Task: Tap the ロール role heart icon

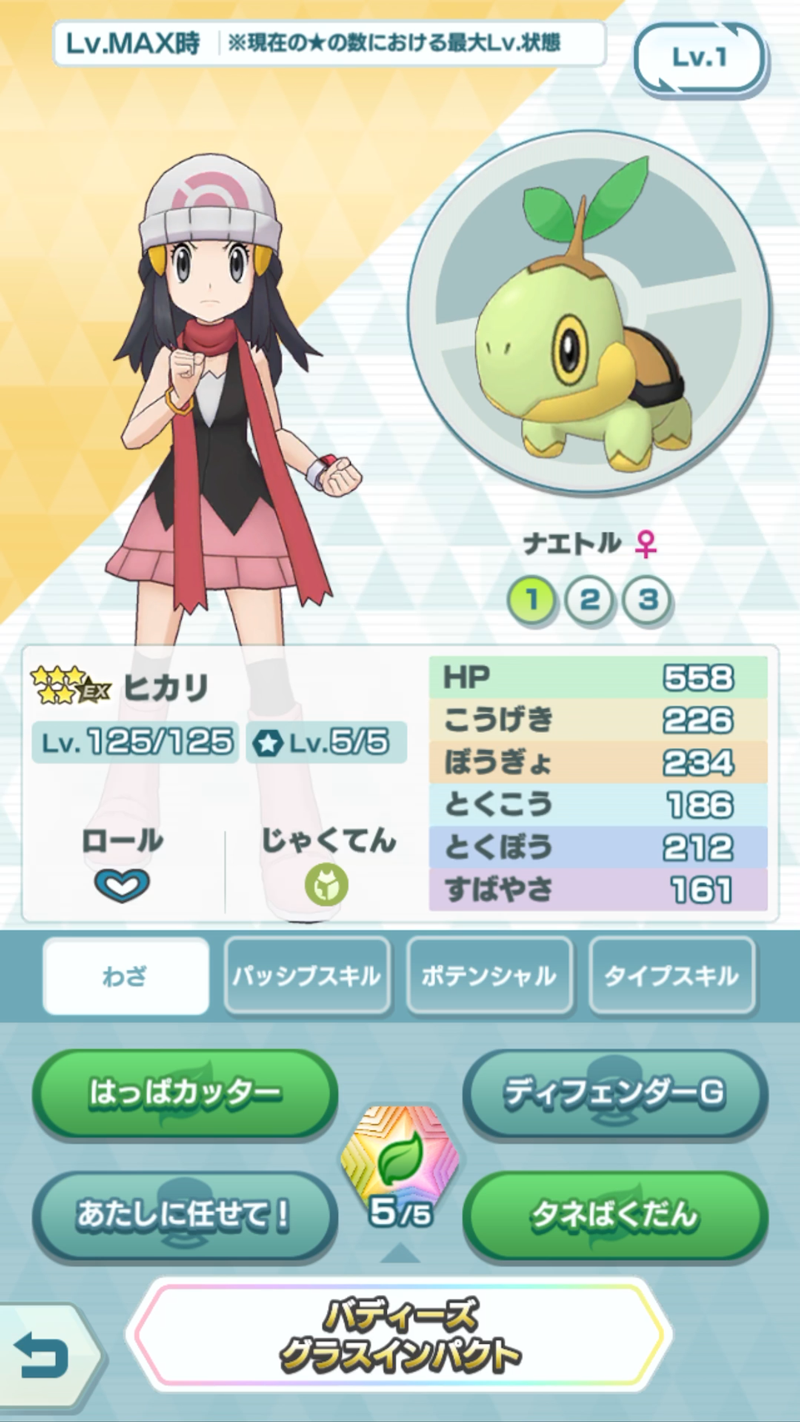Action: point(122,884)
